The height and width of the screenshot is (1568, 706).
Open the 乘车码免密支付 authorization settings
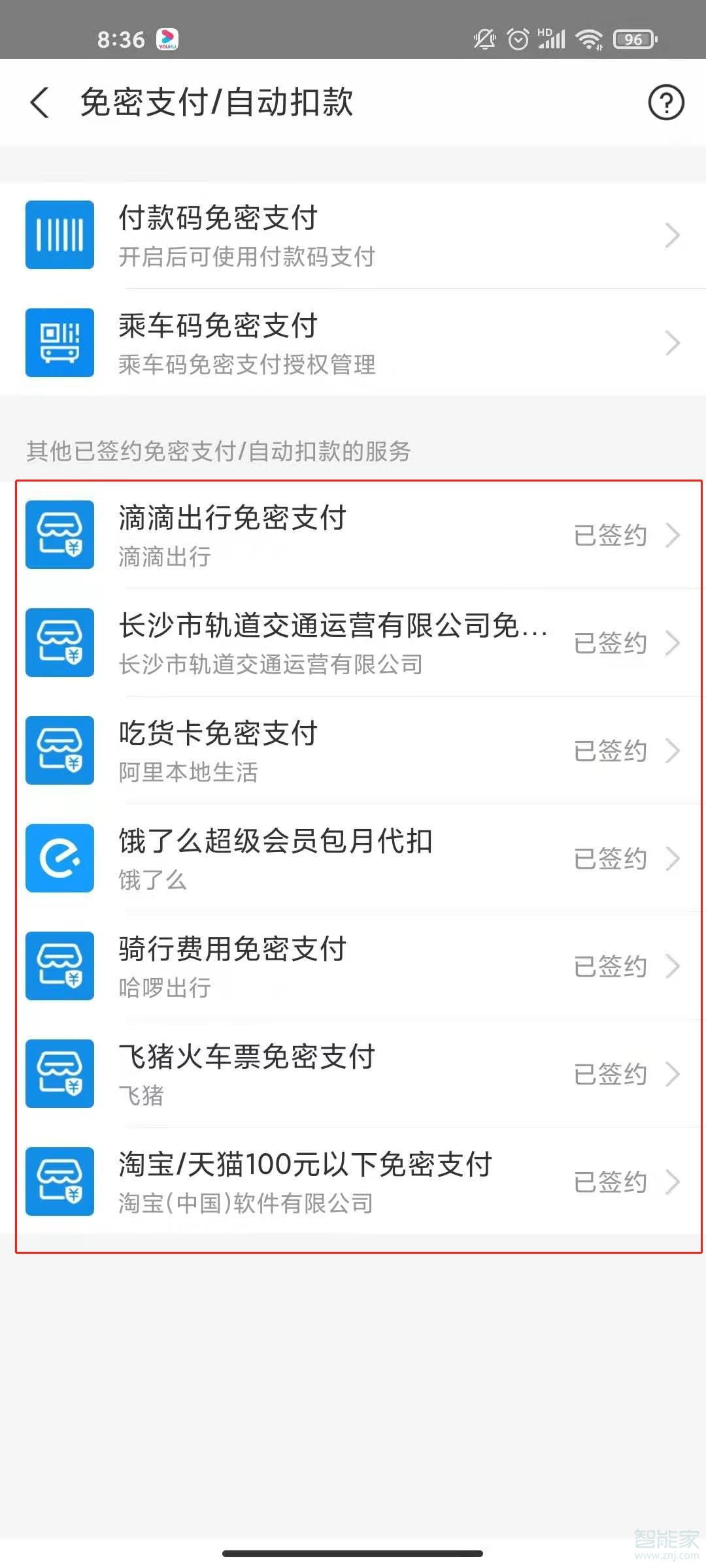click(x=673, y=342)
